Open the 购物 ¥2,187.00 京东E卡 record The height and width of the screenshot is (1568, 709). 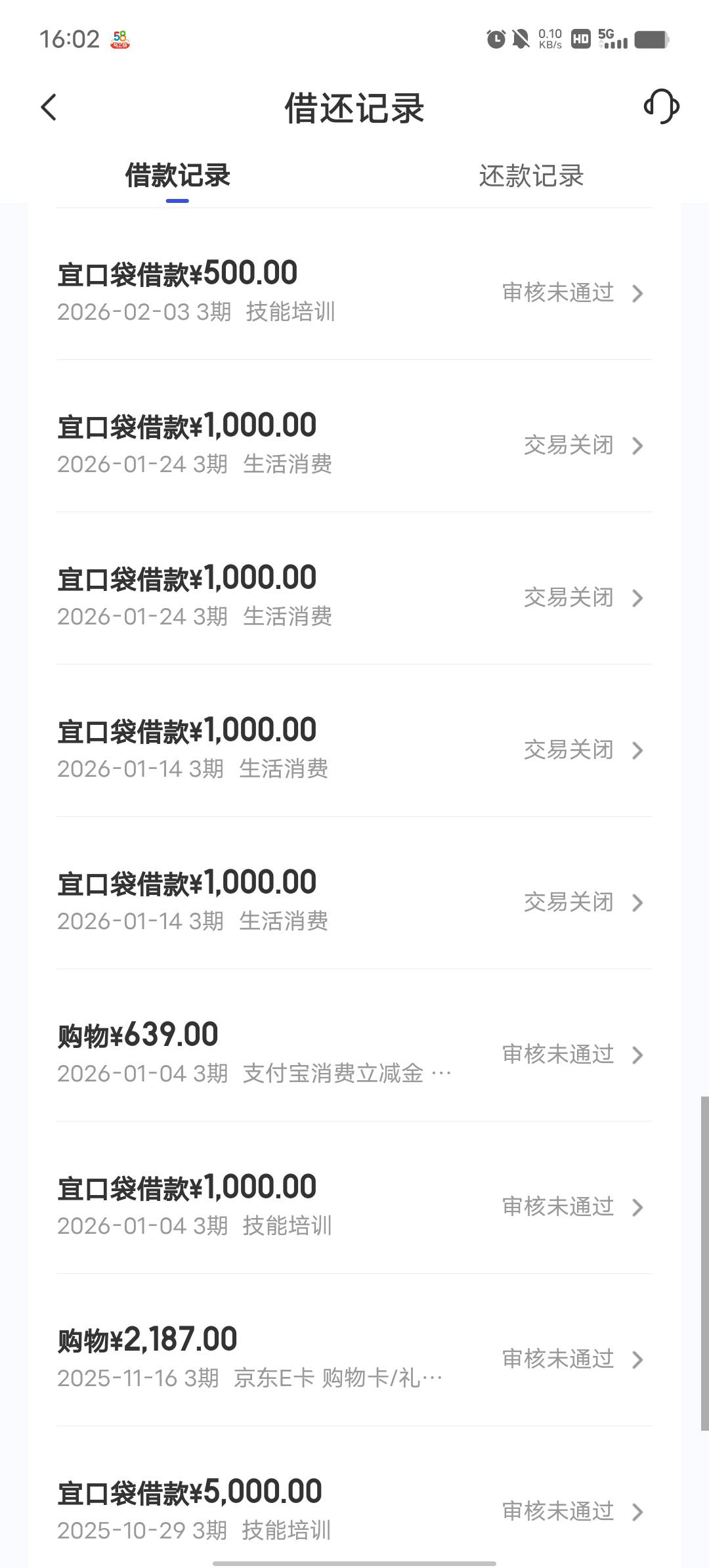[x=354, y=1358]
